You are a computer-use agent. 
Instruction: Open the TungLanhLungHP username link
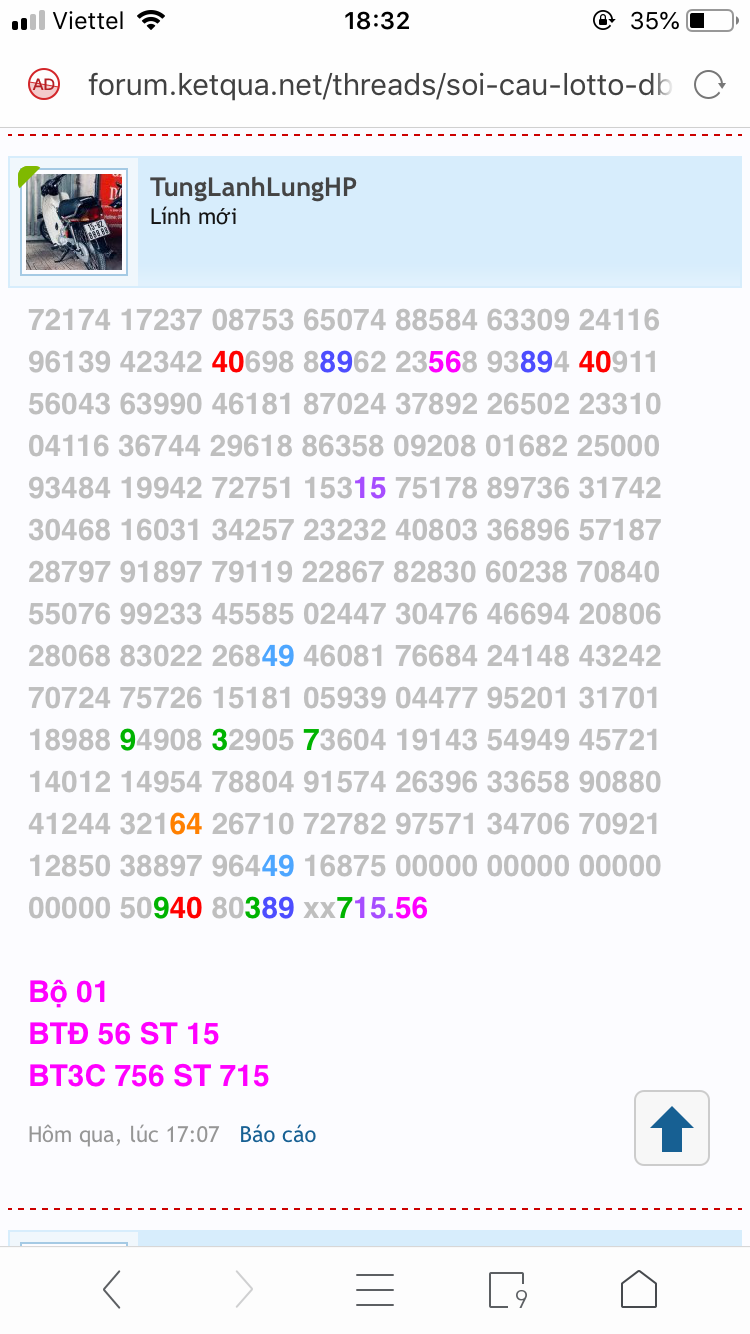tap(253, 187)
